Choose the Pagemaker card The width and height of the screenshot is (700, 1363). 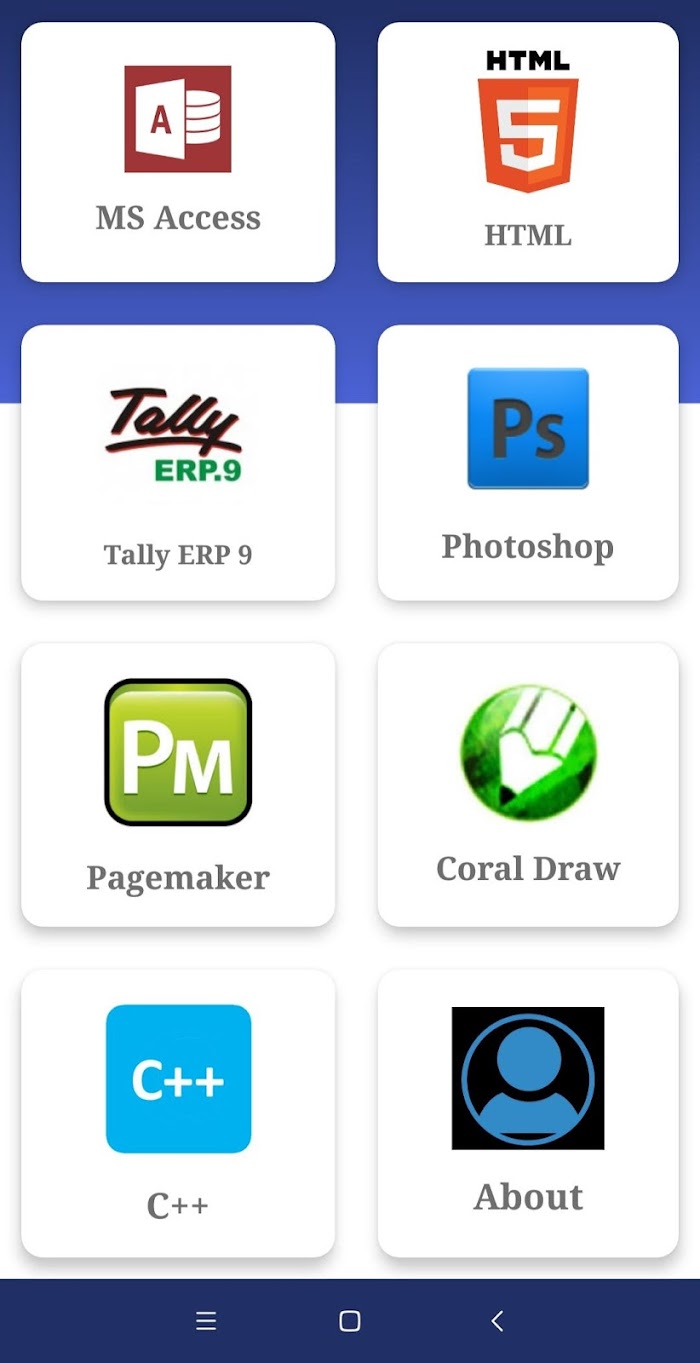pyautogui.click(x=178, y=785)
